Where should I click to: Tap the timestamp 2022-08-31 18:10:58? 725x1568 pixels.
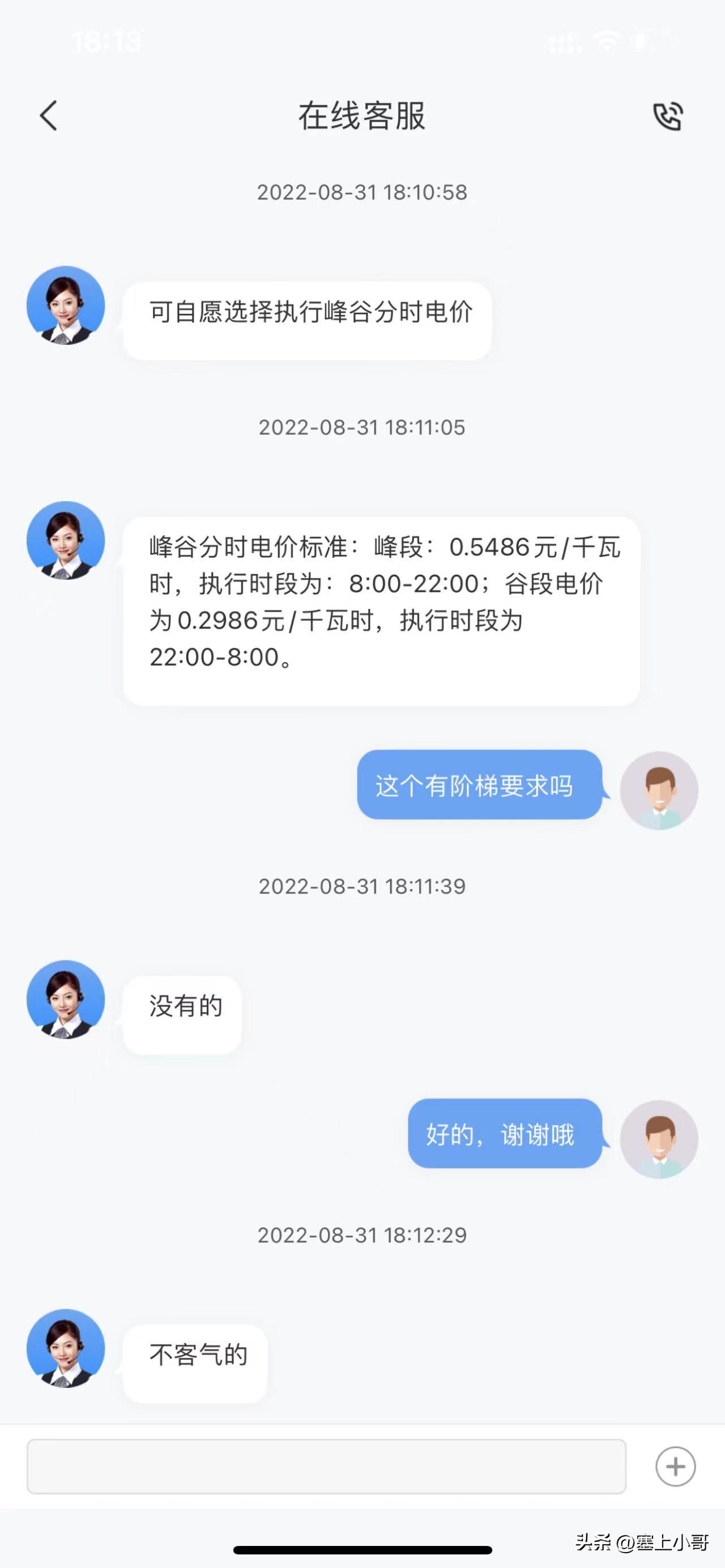click(x=362, y=193)
